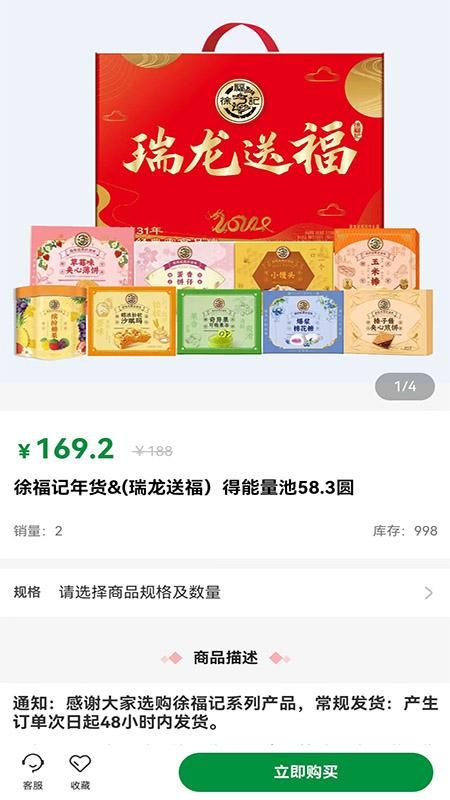This screenshot has width=450, height=800.
Task: Add the product to 收藏 favorites
Action: point(80,772)
